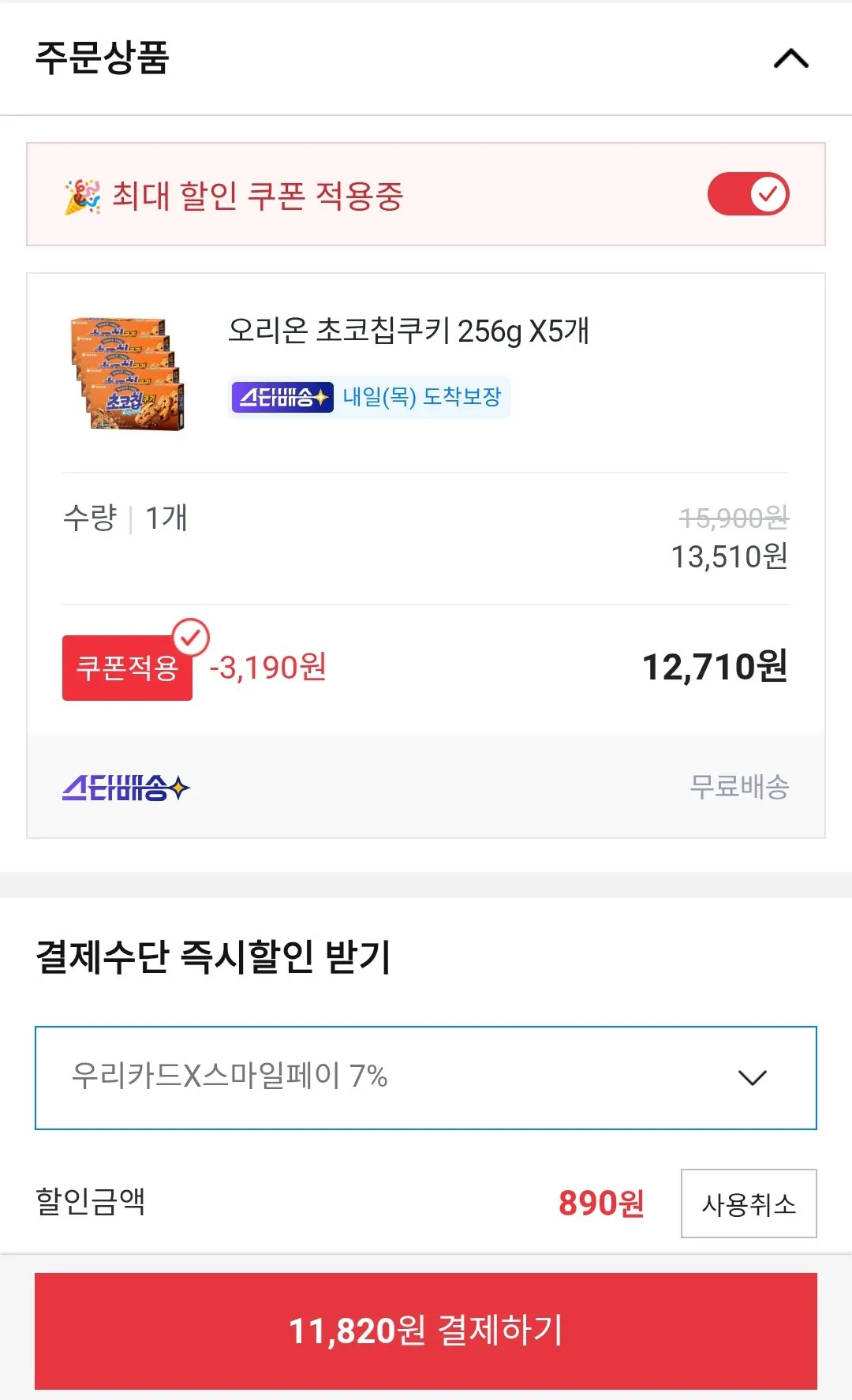
Task: Click the checkmark inside the red toggle switch
Action: [767, 193]
